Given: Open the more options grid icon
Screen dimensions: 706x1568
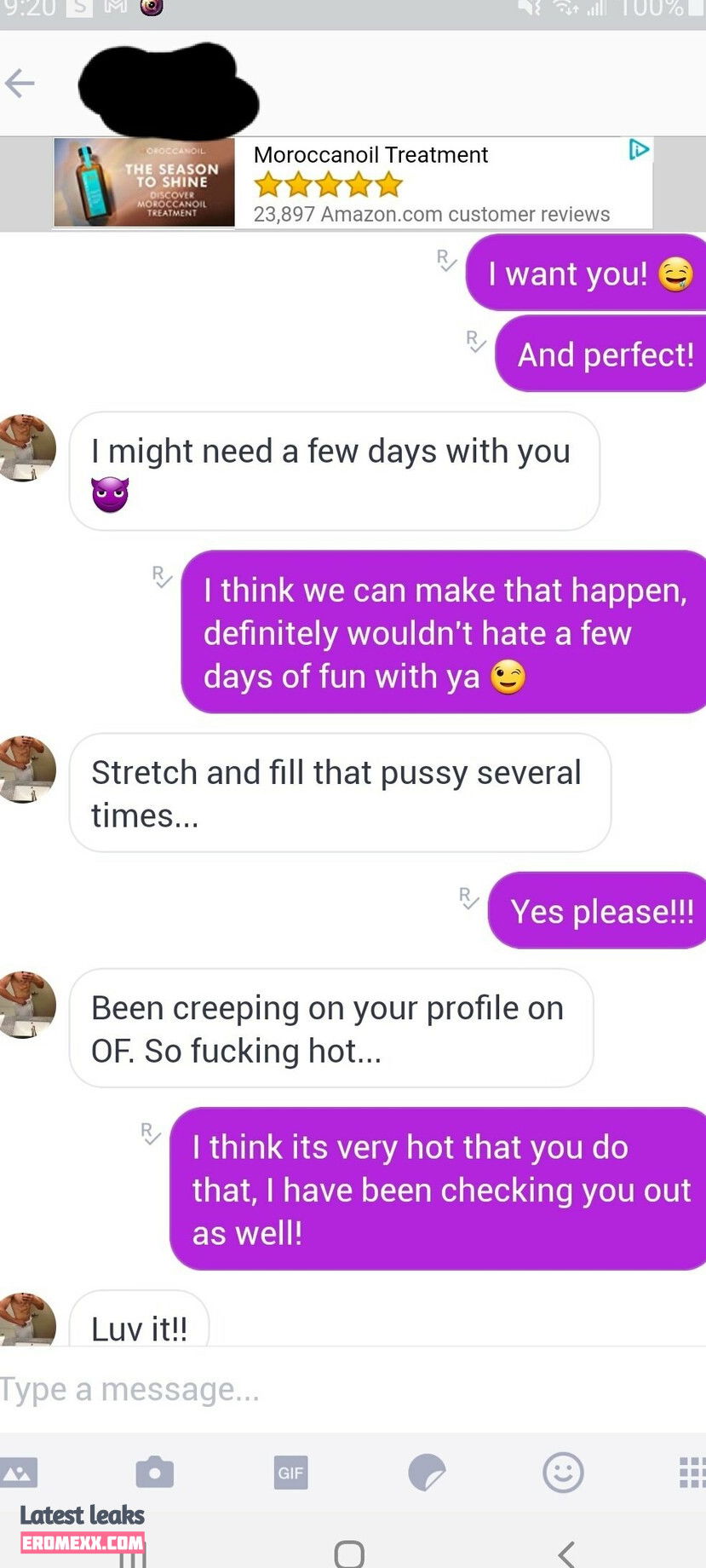Looking at the screenshot, I should tap(692, 1472).
